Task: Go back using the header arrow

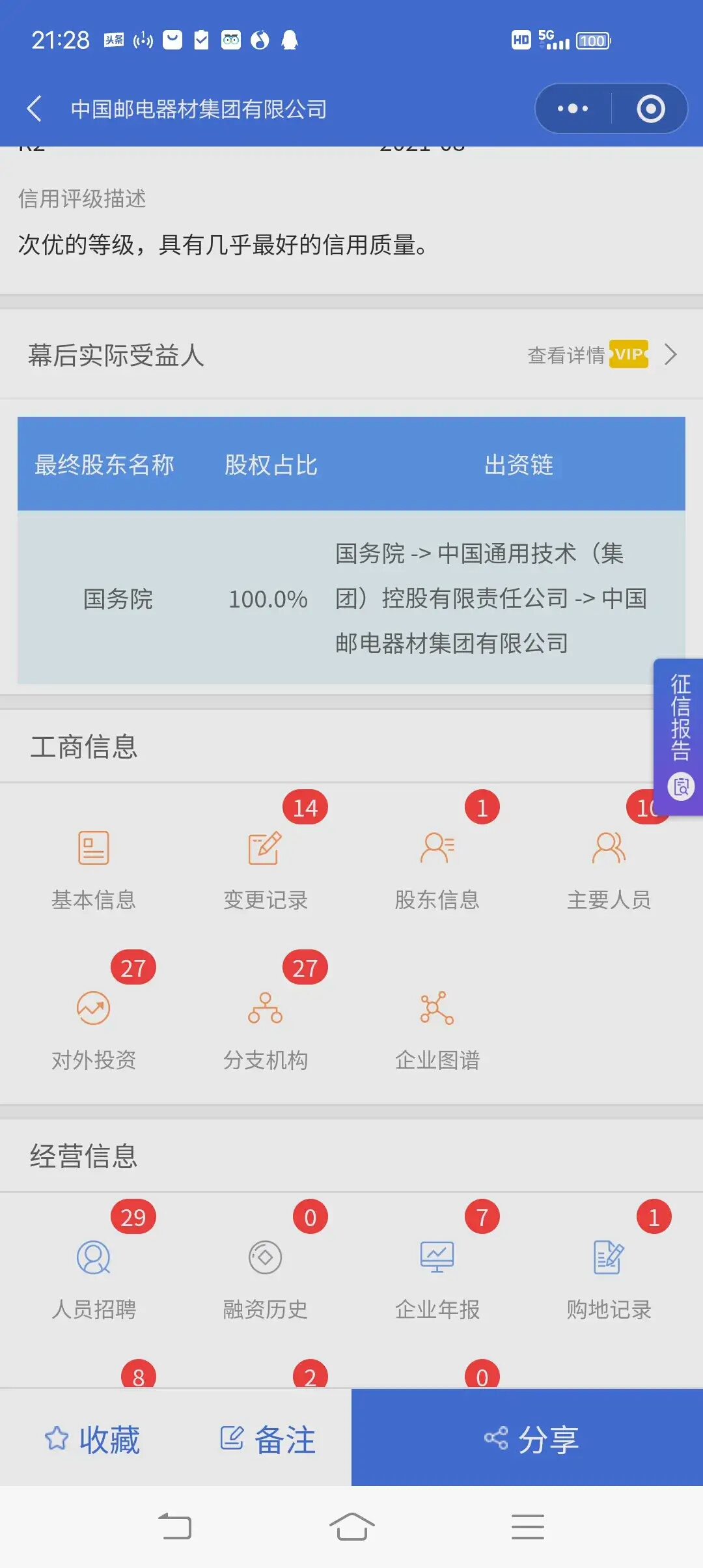Action: (x=34, y=109)
